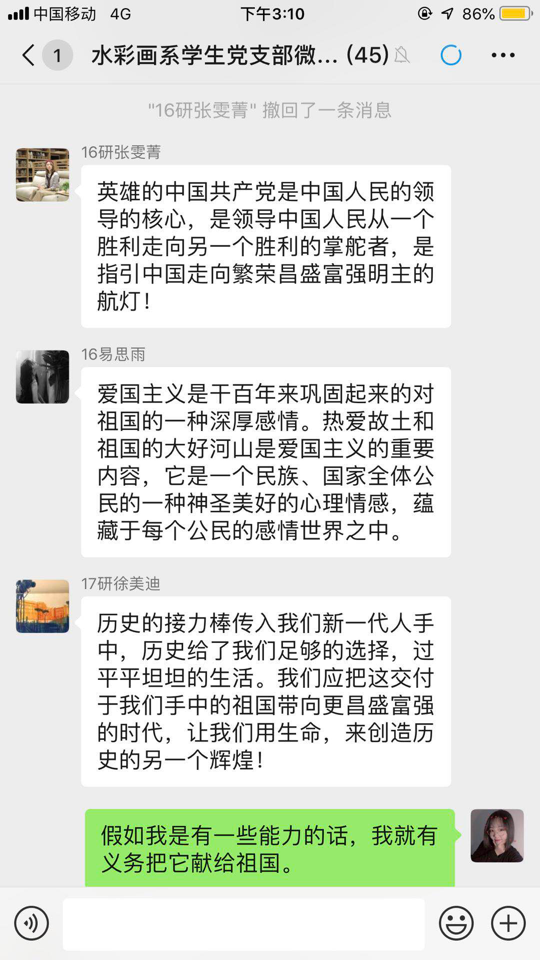The image size is (540, 960).
Task: Tap the message text input field
Action: point(244,924)
